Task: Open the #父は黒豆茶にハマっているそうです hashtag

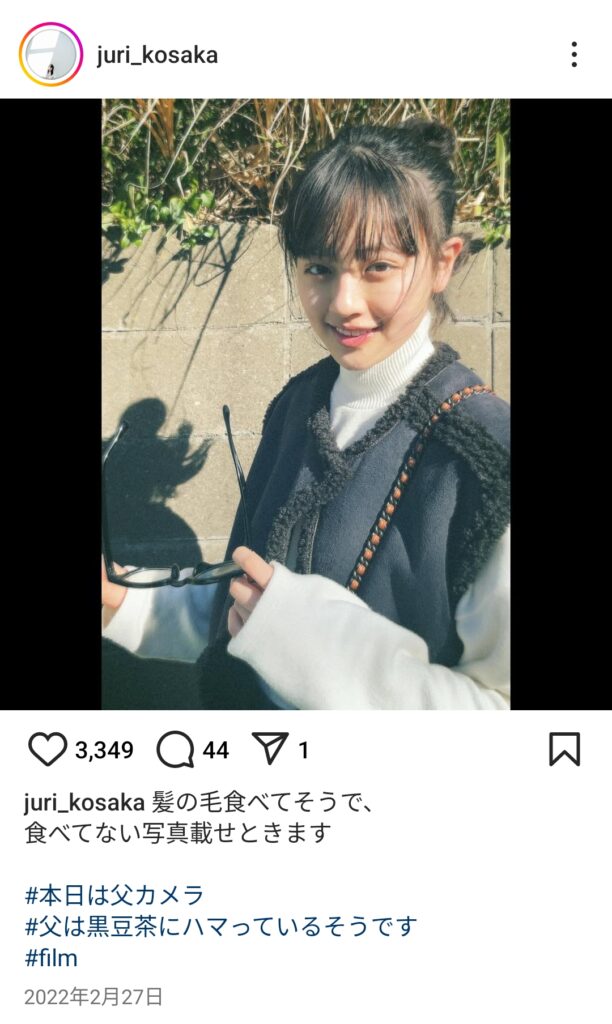Action: coord(220,926)
